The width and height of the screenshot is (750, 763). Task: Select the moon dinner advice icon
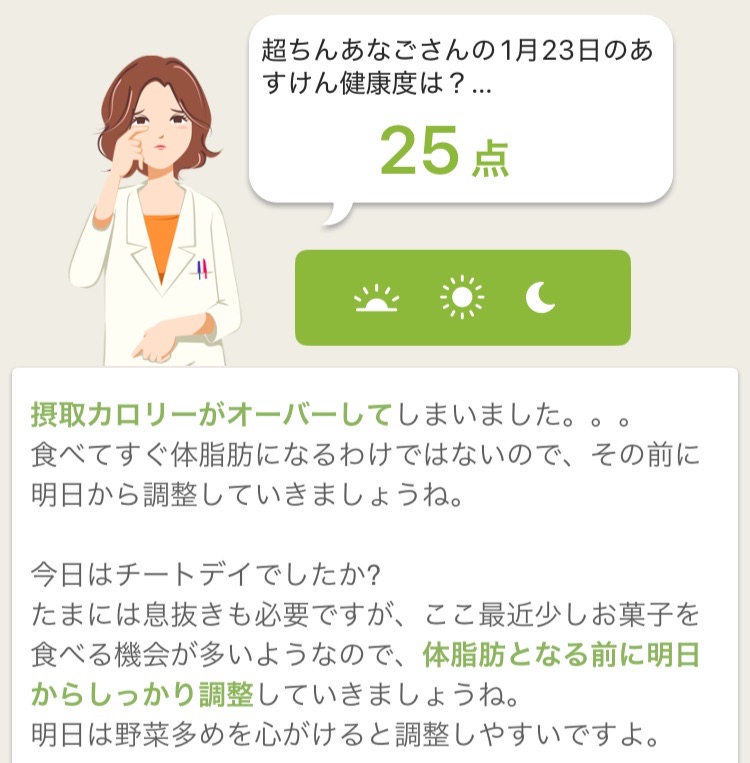(540, 297)
